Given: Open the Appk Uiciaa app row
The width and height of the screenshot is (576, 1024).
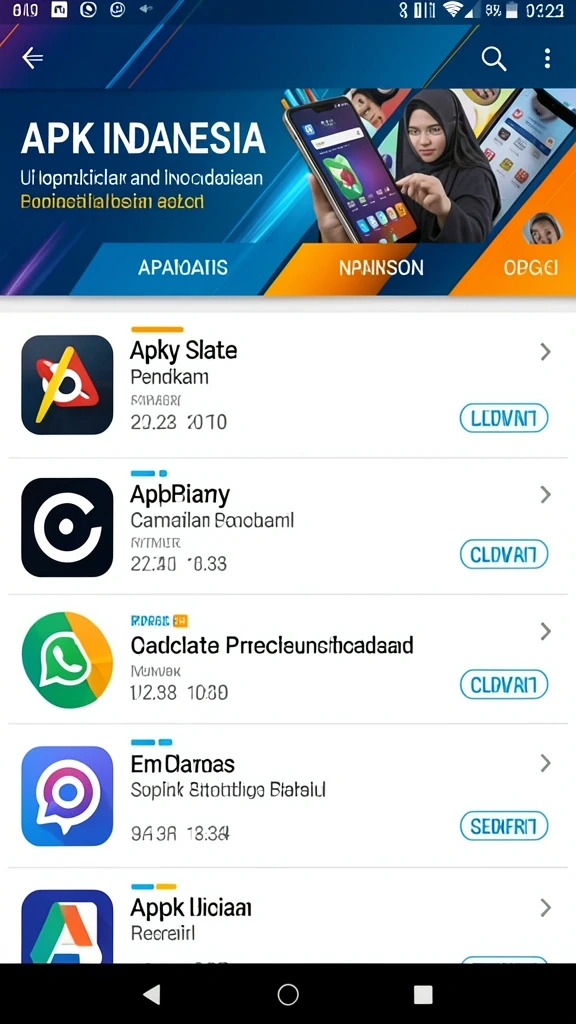Looking at the screenshot, I should 288,916.
